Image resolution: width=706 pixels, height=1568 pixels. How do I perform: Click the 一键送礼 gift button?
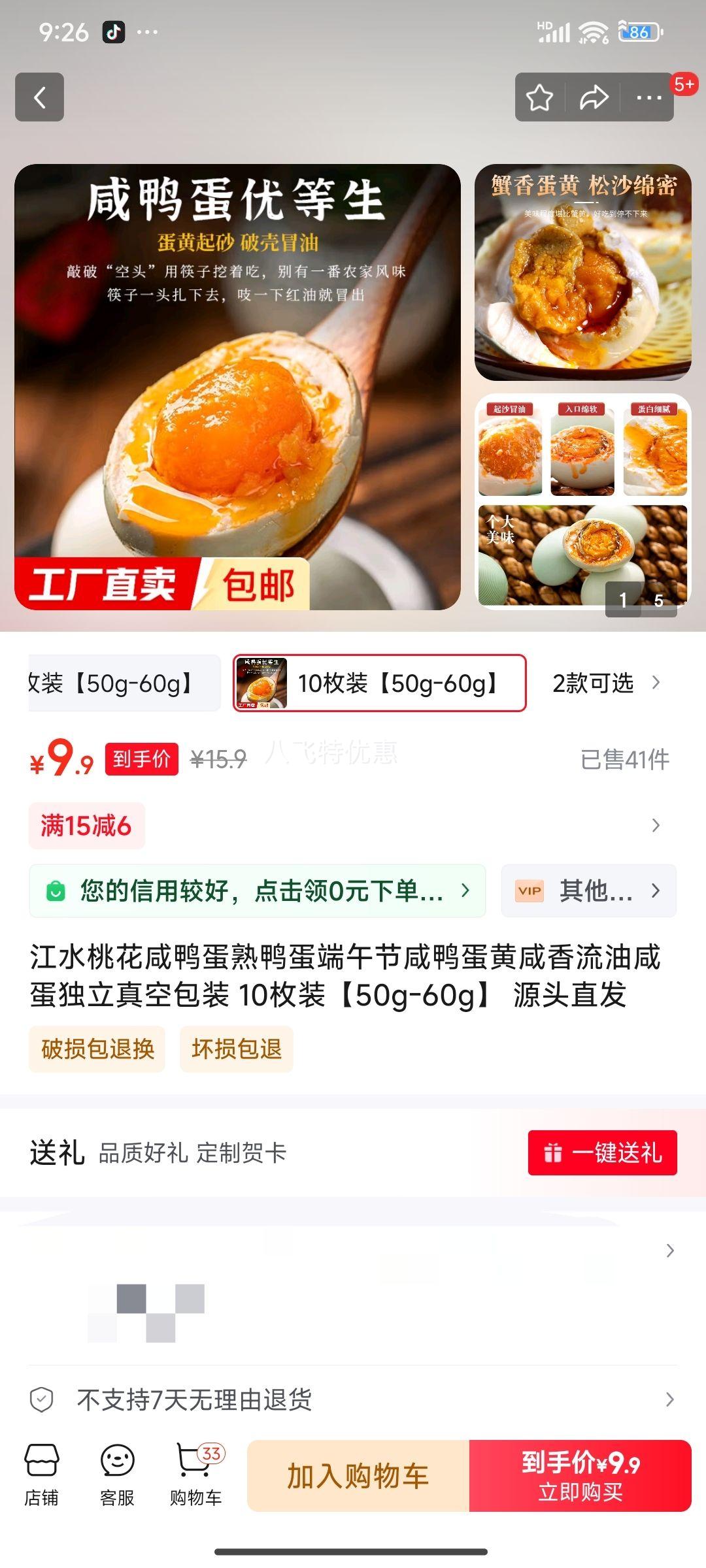(x=602, y=1151)
